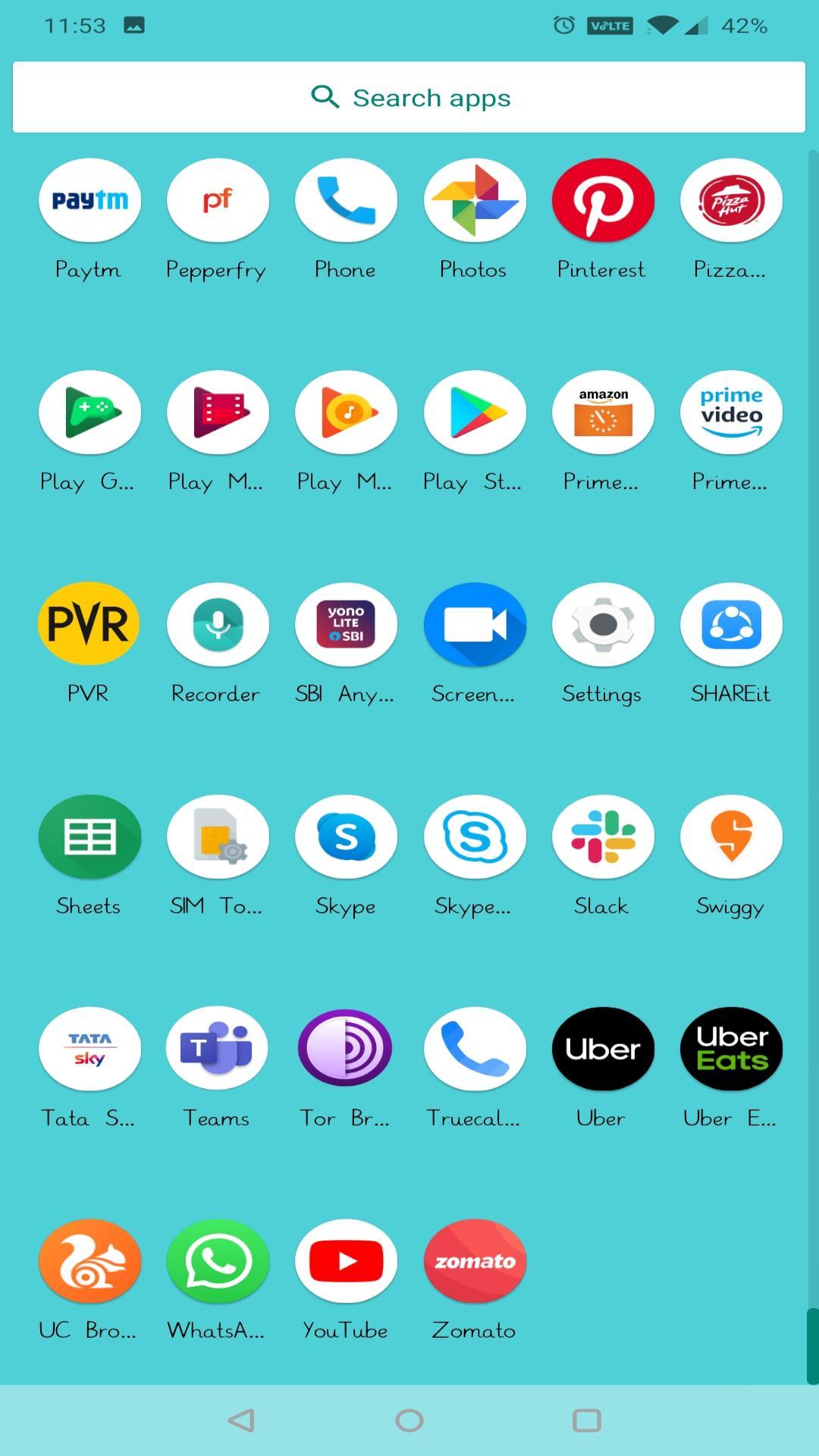
Task: Open Google Photos
Action: (475, 201)
